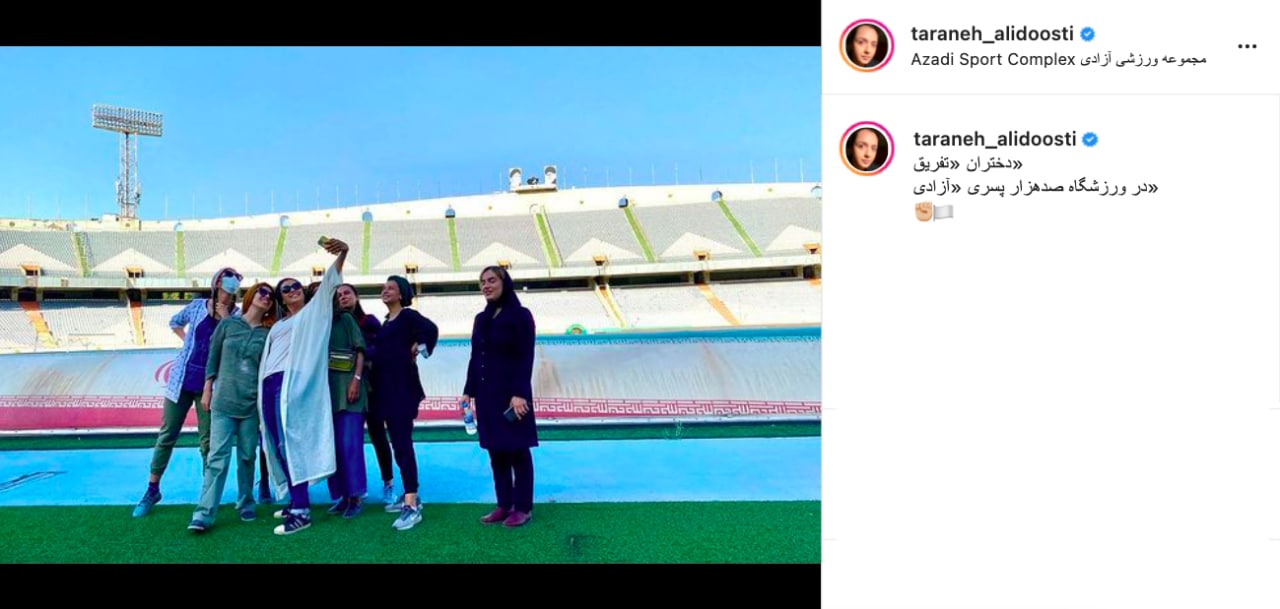The image size is (1280, 609).
Task: Open the post's three-dot options menu
Action: point(1247,46)
